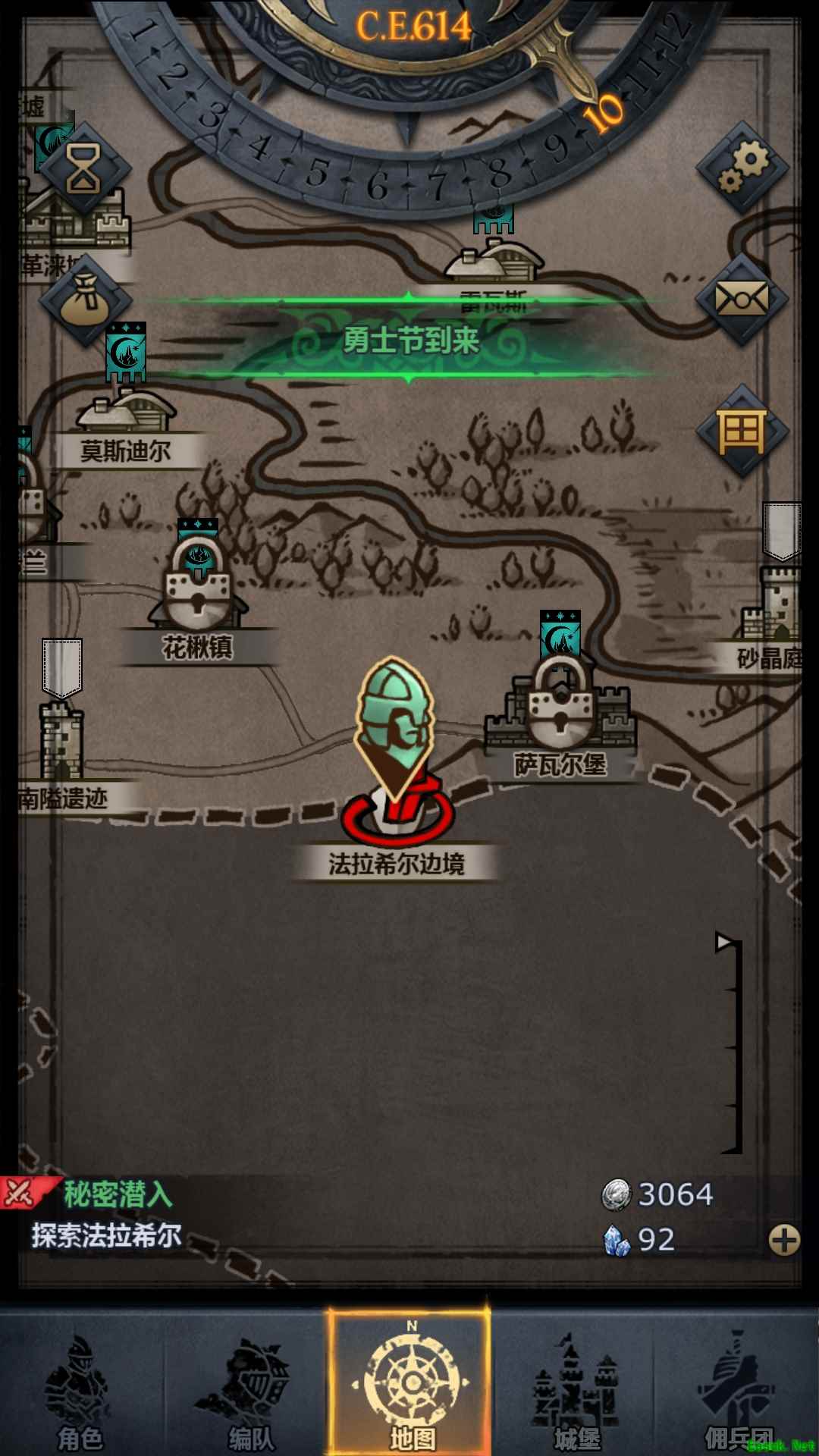Add more crystals with plus button
Viewport: 819px width, 1456px height.
click(783, 1241)
